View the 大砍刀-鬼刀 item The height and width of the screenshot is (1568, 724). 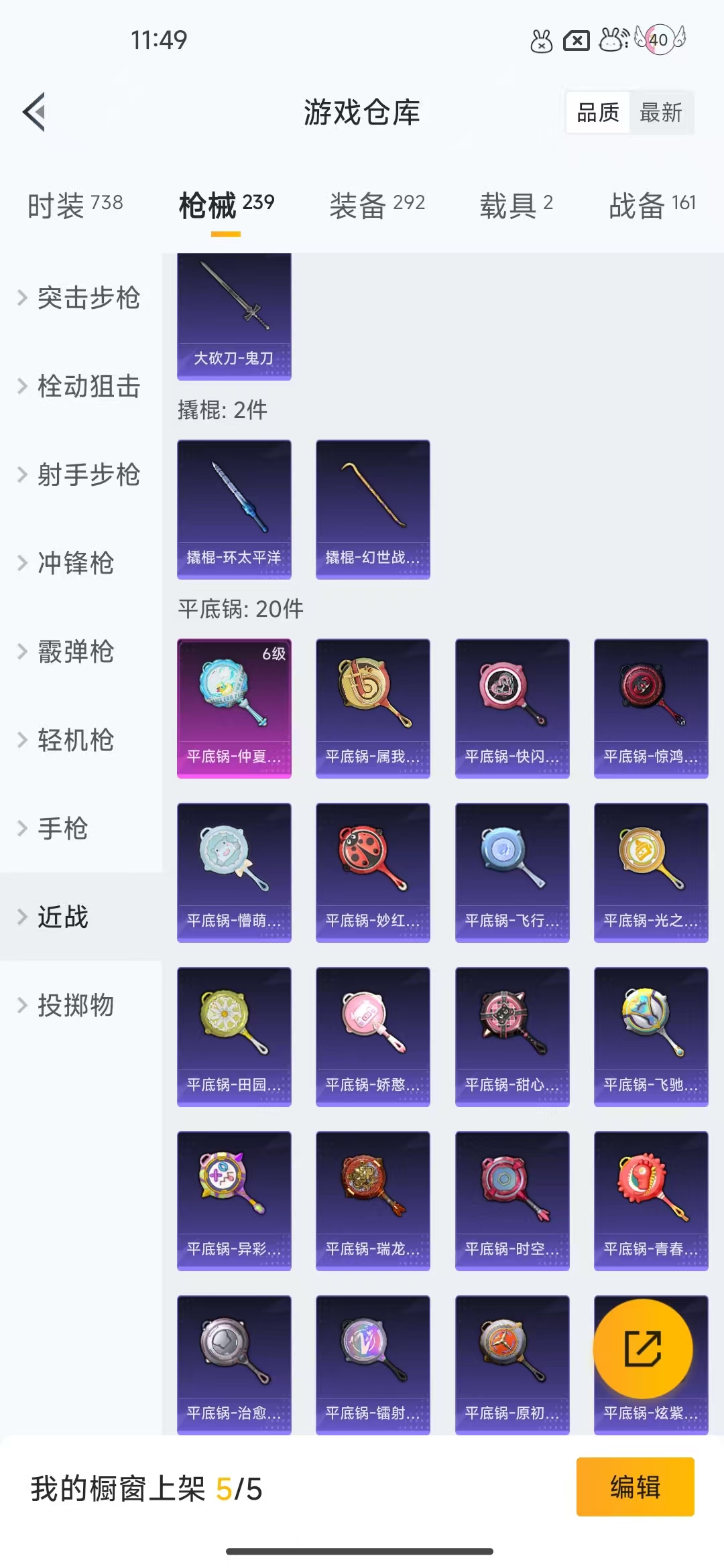pyautogui.click(x=234, y=316)
